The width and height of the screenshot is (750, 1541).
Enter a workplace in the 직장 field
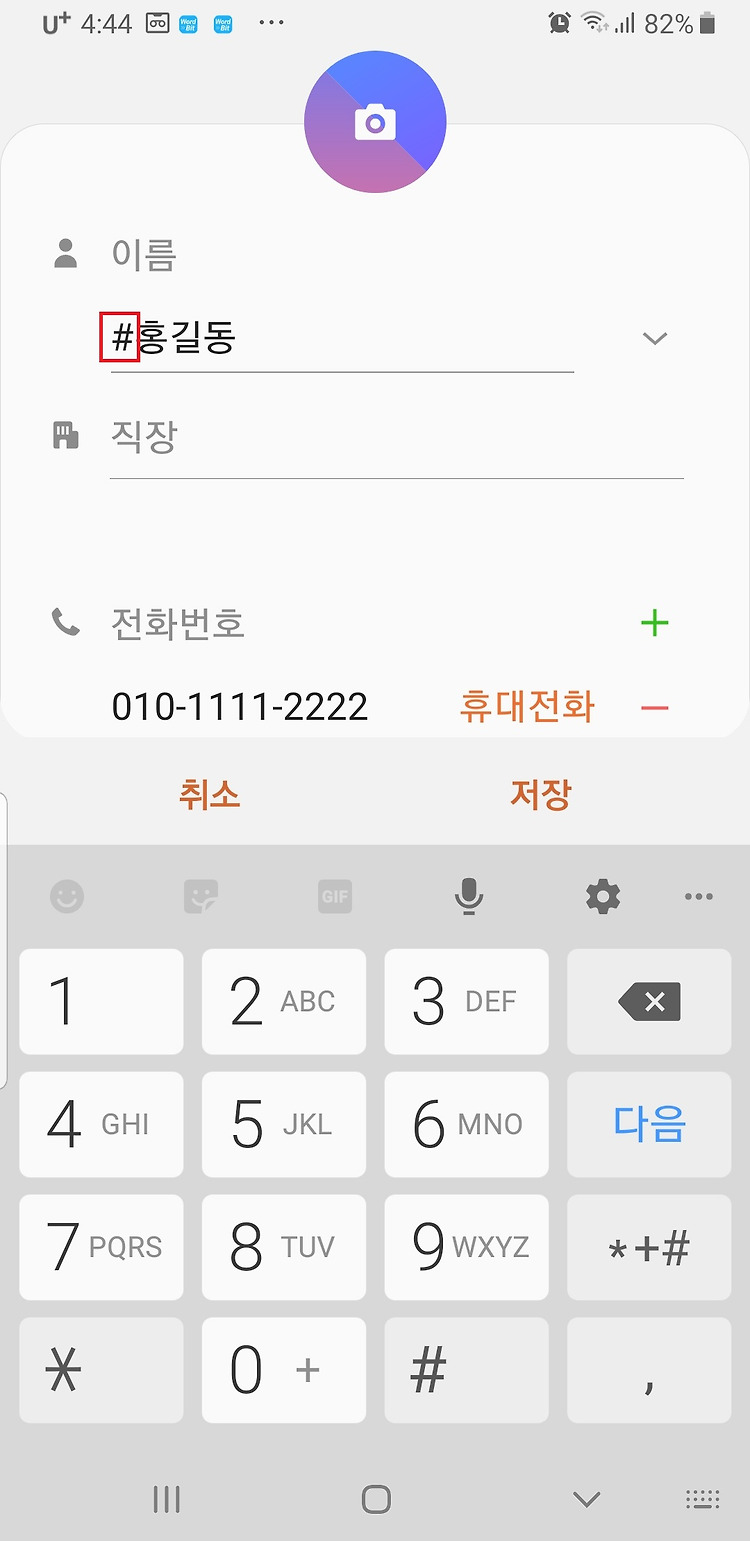tap(396, 437)
